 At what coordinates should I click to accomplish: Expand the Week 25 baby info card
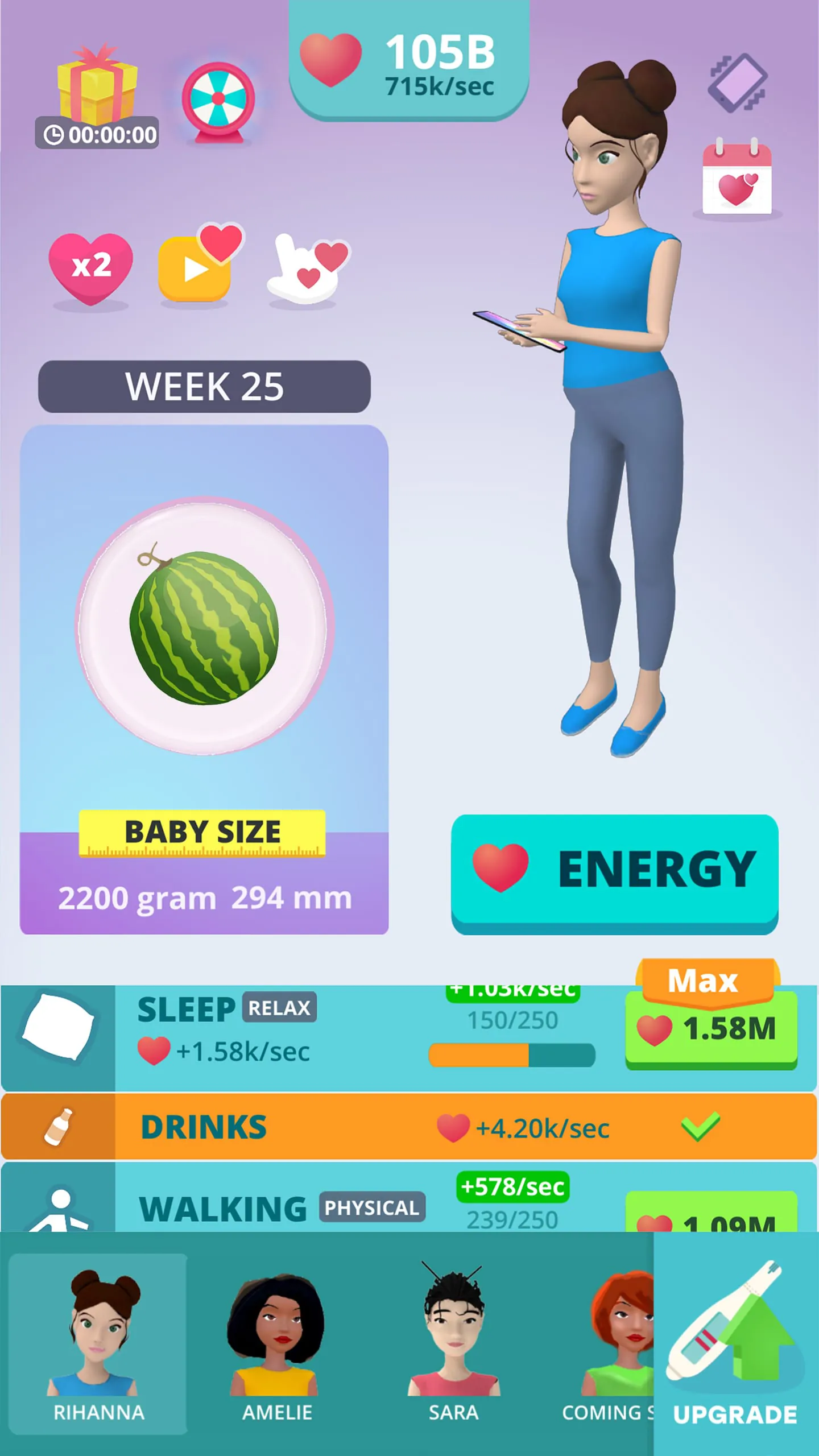tap(205, 387)
